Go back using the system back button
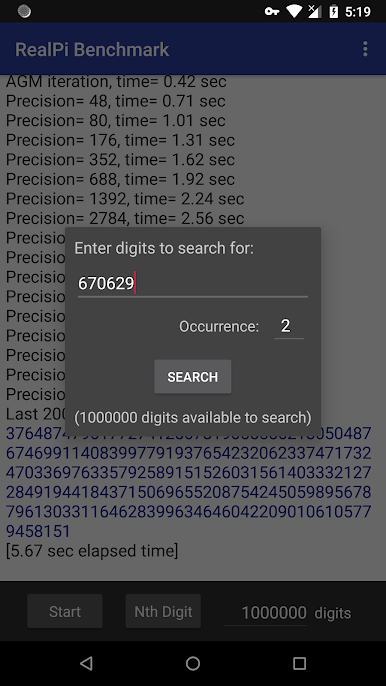Image resolution: width=386 pixels, height=686 pixels. click(86, 663)
